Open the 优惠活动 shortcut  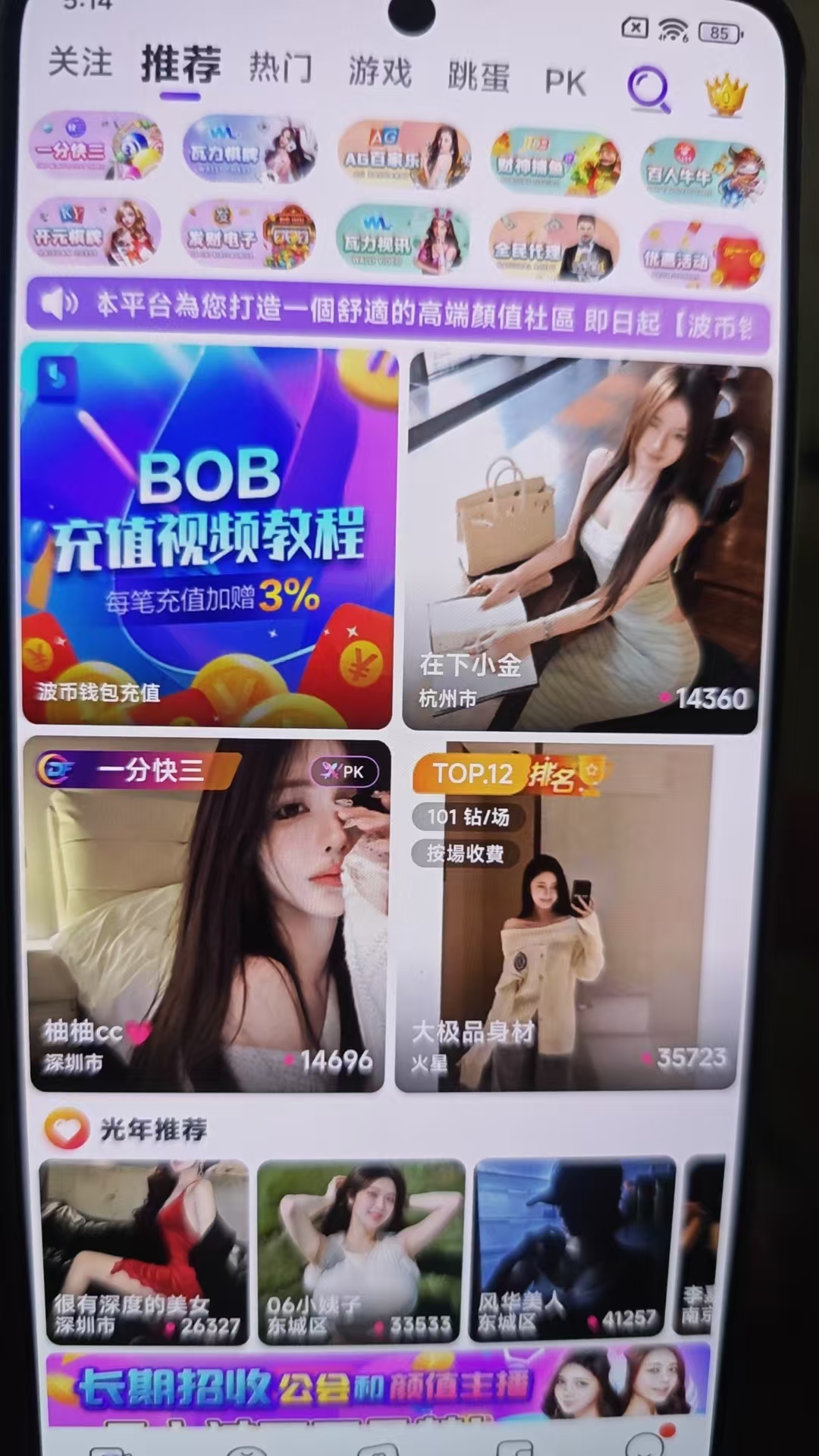point(702,257)
